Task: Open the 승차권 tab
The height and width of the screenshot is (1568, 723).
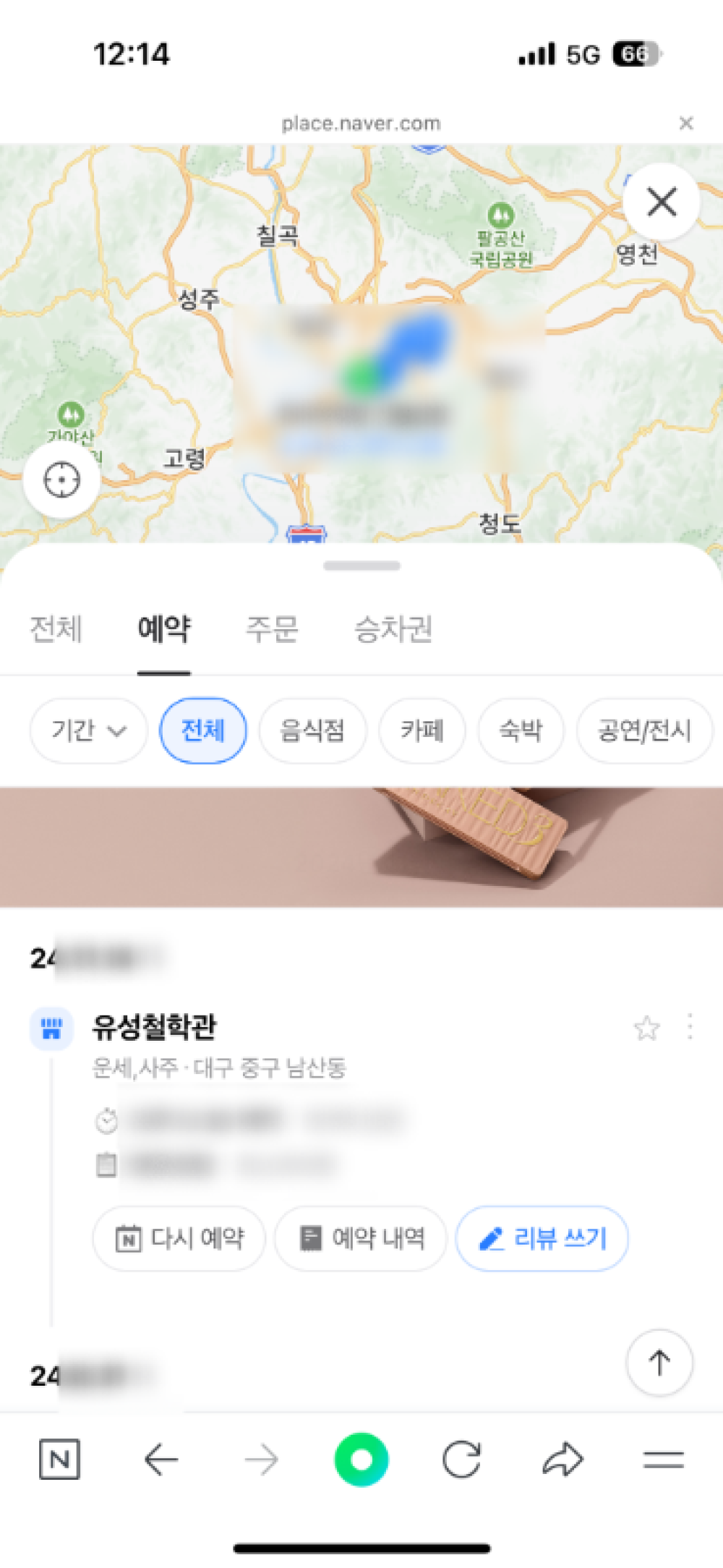Action: pos(393,629)
